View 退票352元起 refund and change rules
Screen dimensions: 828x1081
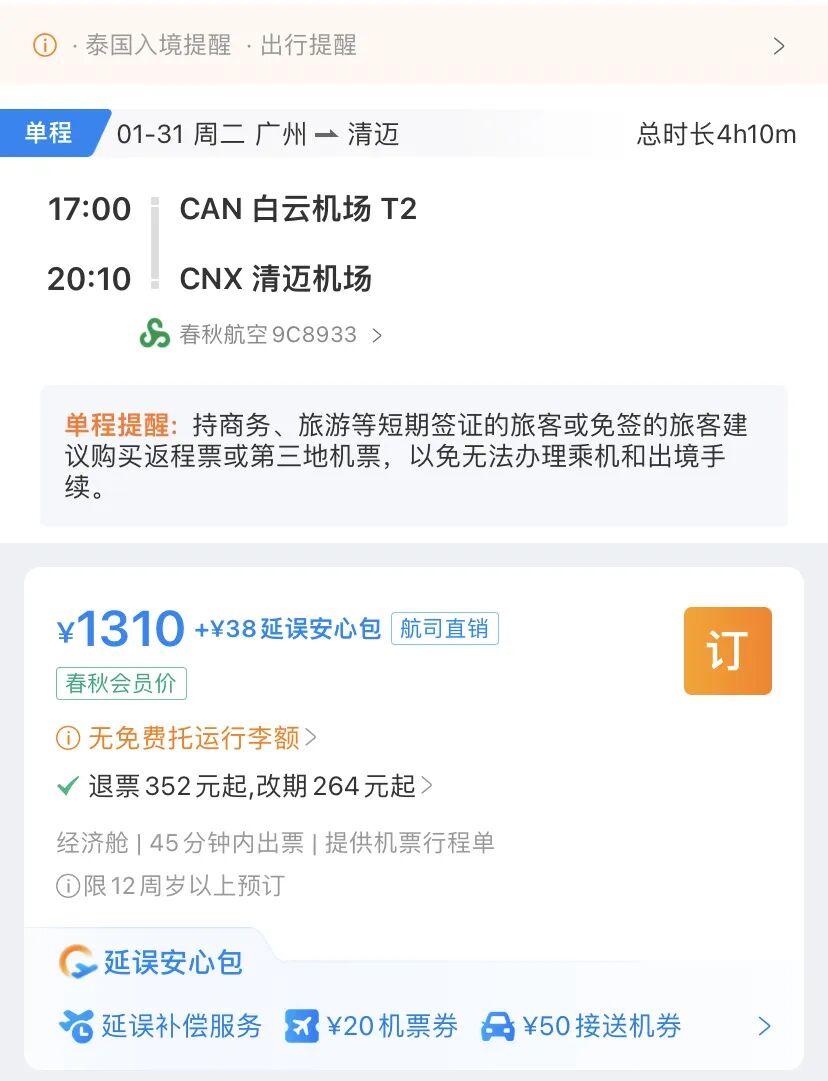tap(252, 786)
